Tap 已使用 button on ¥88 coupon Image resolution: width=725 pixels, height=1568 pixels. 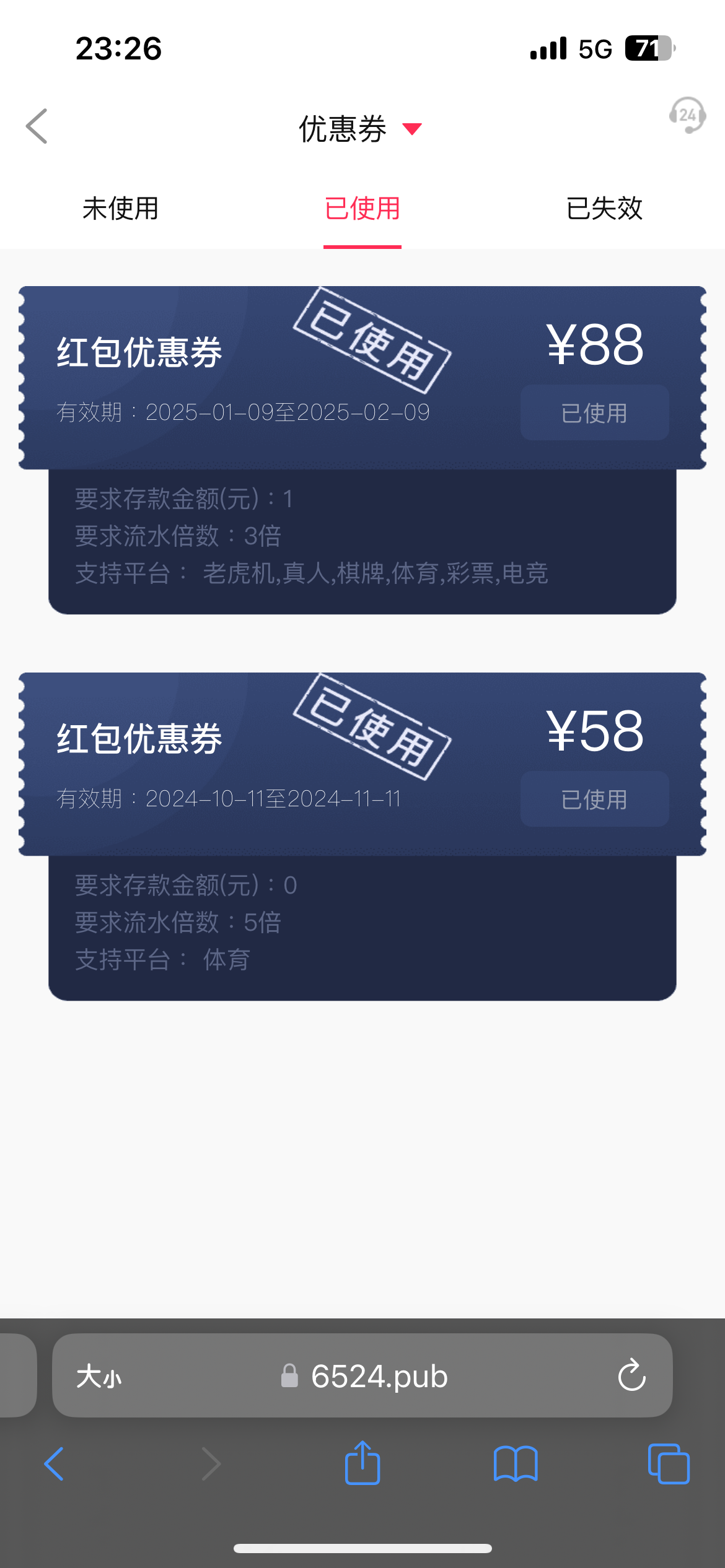click(x=594, y=413)
